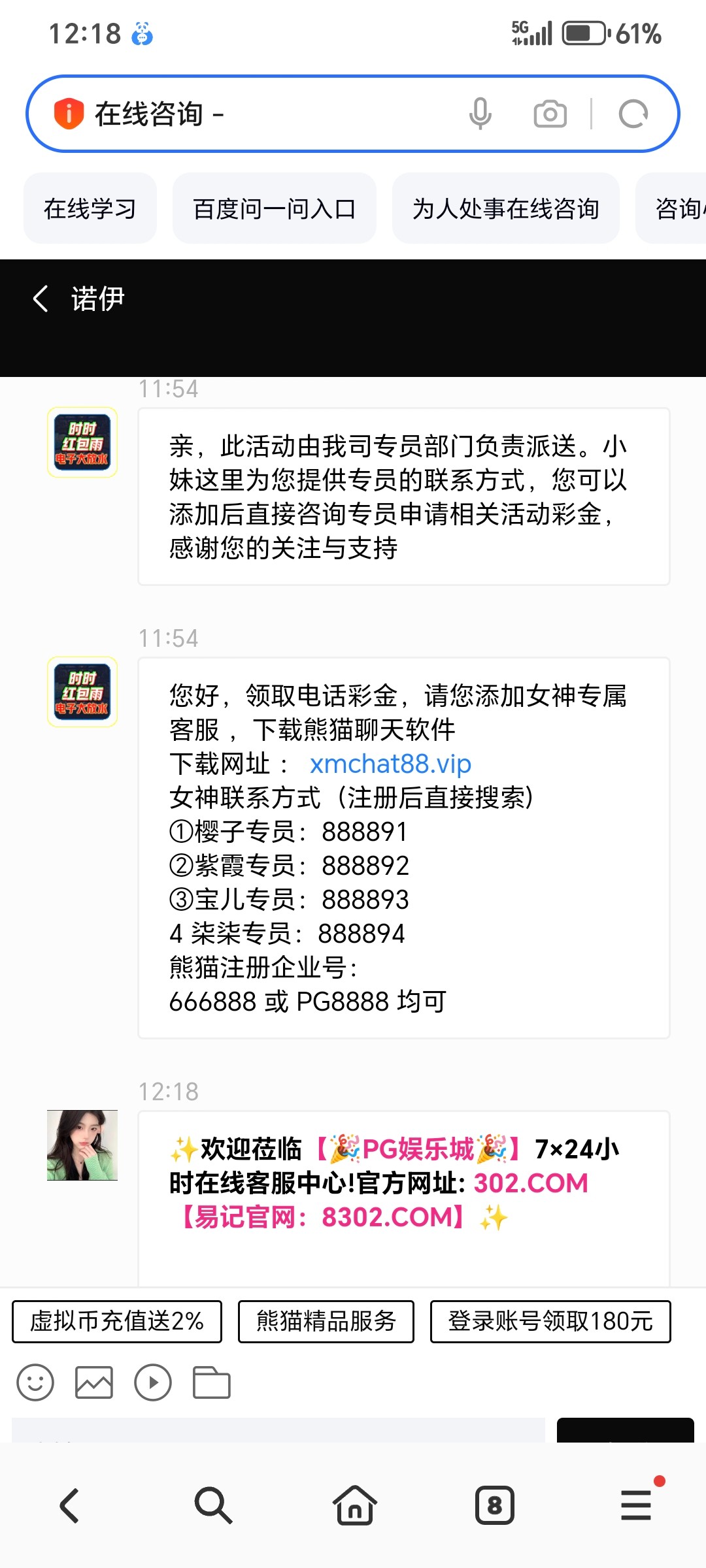Open camera search in the address bar
Screen dimensions: 706x1568
pos(550,114)
